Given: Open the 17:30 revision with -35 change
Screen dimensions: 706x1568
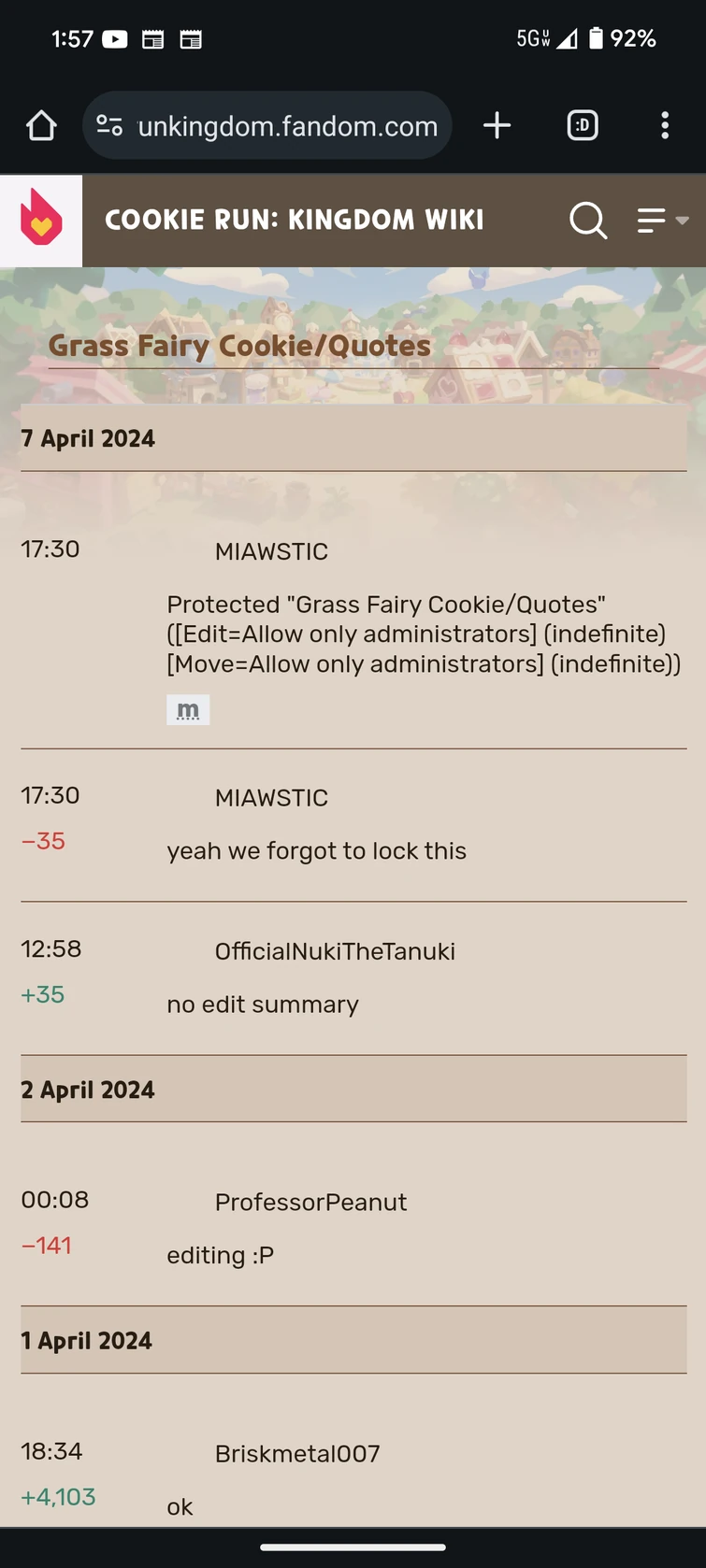Looking at the screenshot, I should [x=50, y=796].
